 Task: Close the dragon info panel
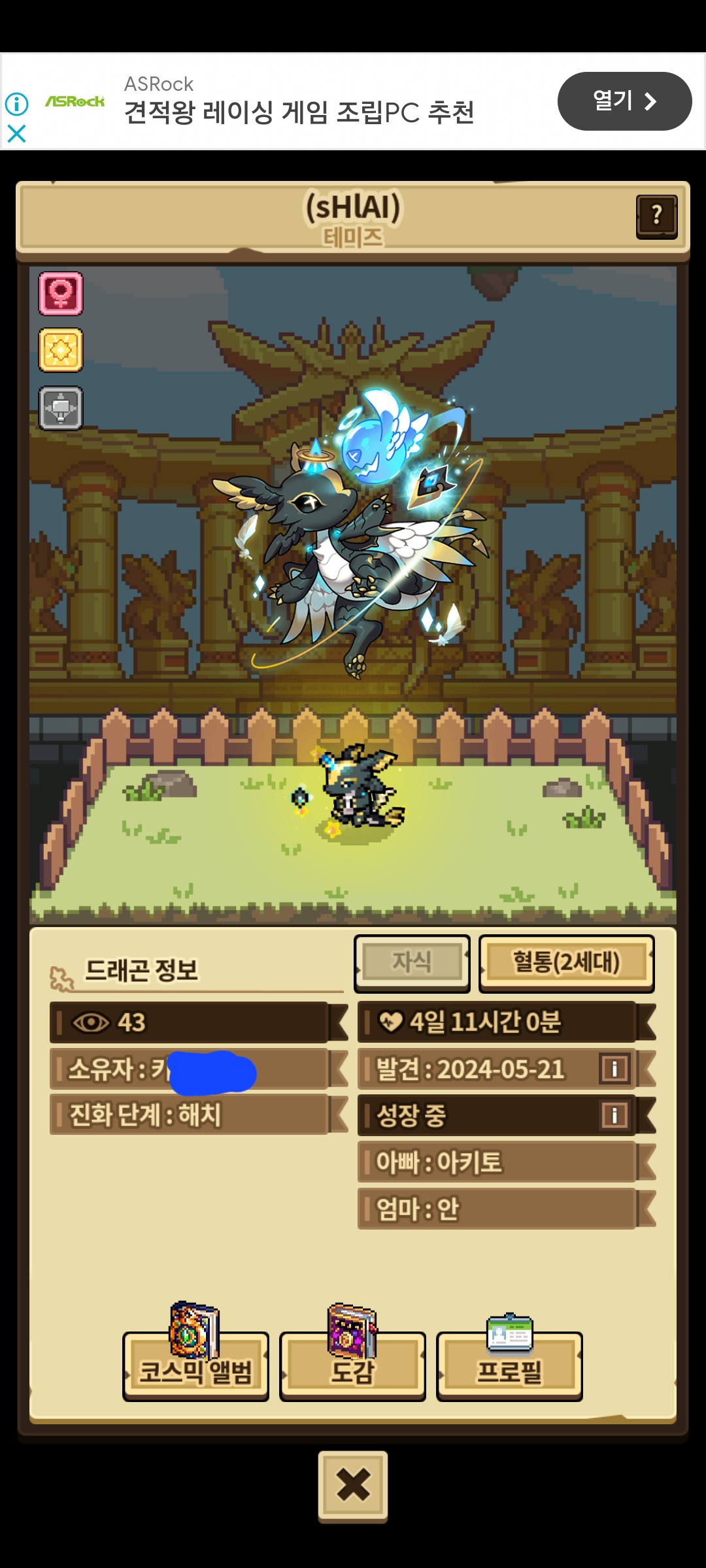point(353,1484)
